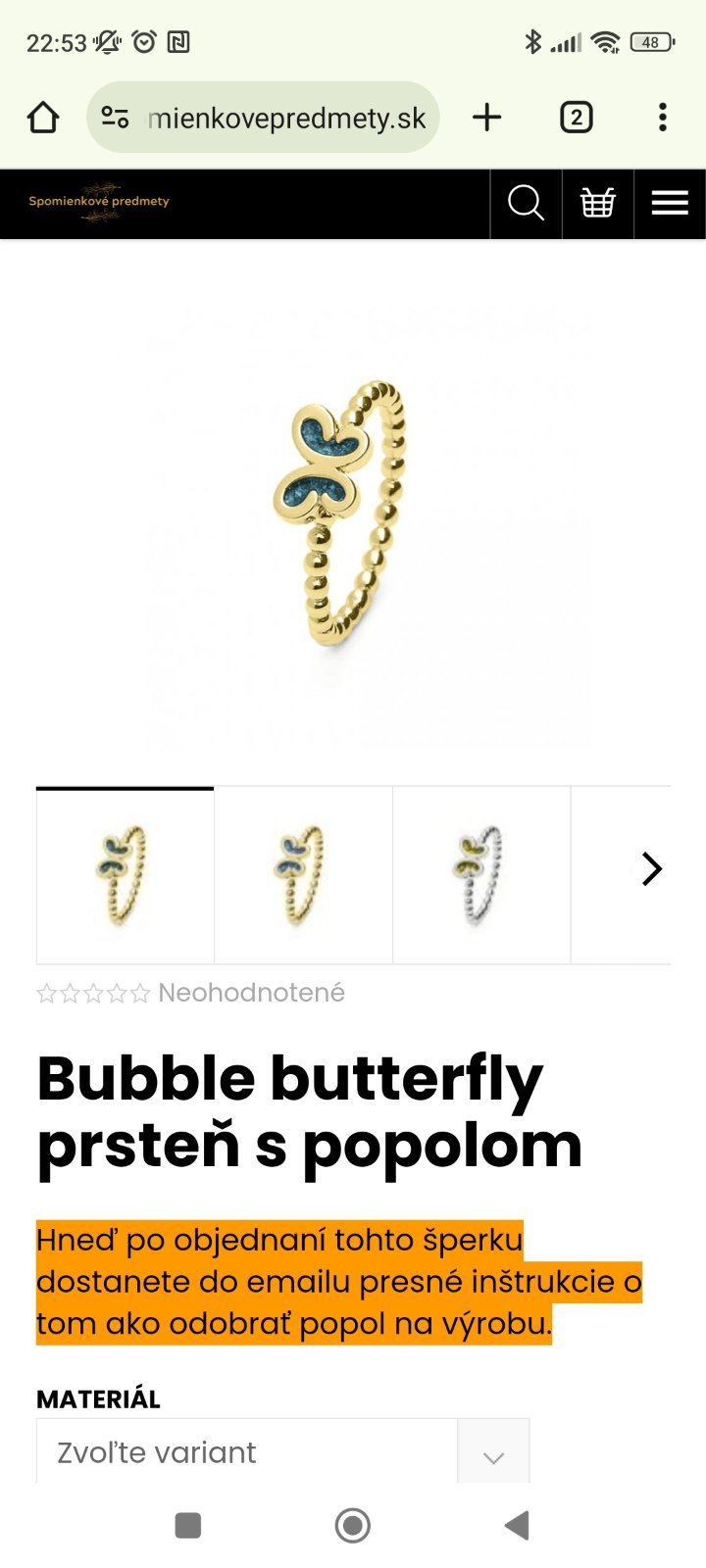The image size is (706, 1568).
Task: Open a new browser tab
Action: click(x=486, y=118)
